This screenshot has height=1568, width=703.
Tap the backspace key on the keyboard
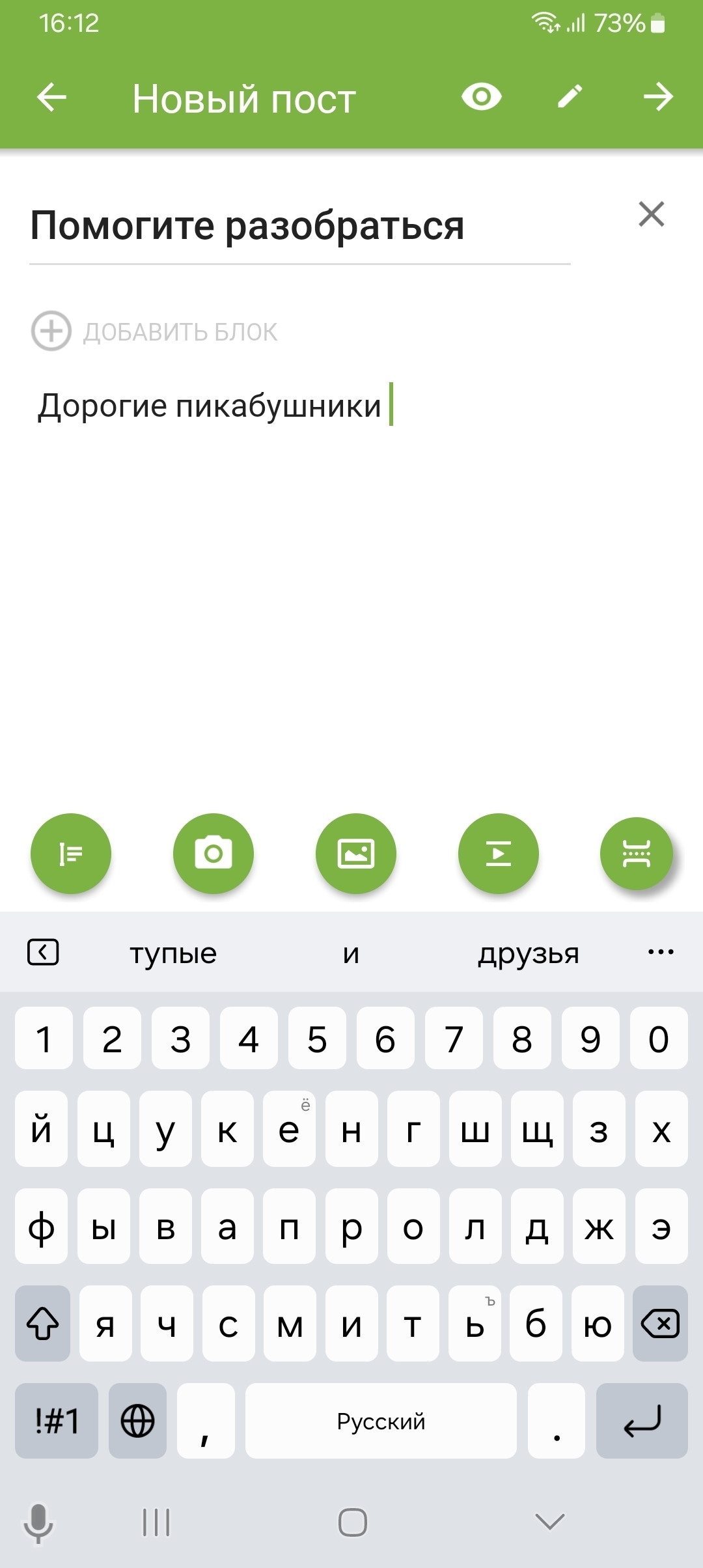tap(660, 1323)
